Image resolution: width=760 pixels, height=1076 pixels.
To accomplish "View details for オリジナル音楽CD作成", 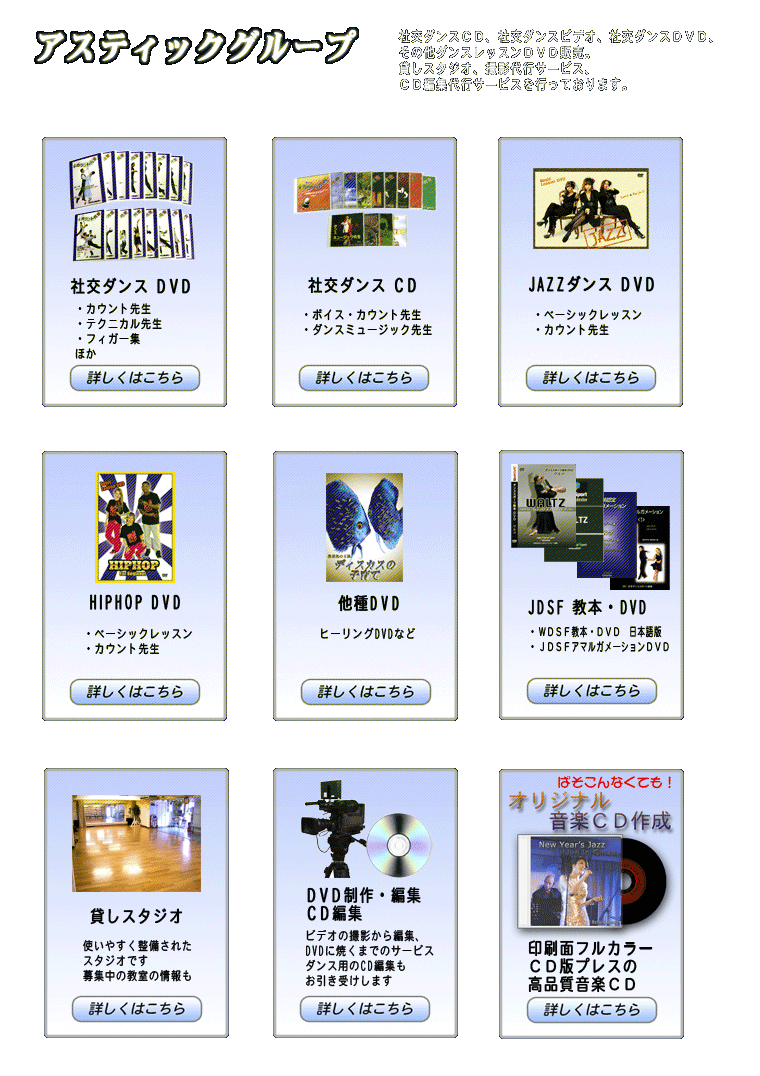I will [x=592, y=1010].
